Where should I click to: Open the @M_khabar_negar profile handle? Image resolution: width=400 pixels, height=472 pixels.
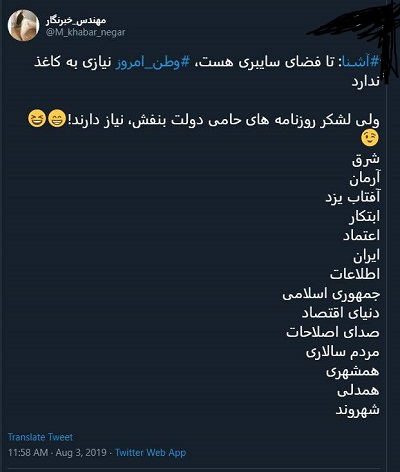(x=85, y=32)
